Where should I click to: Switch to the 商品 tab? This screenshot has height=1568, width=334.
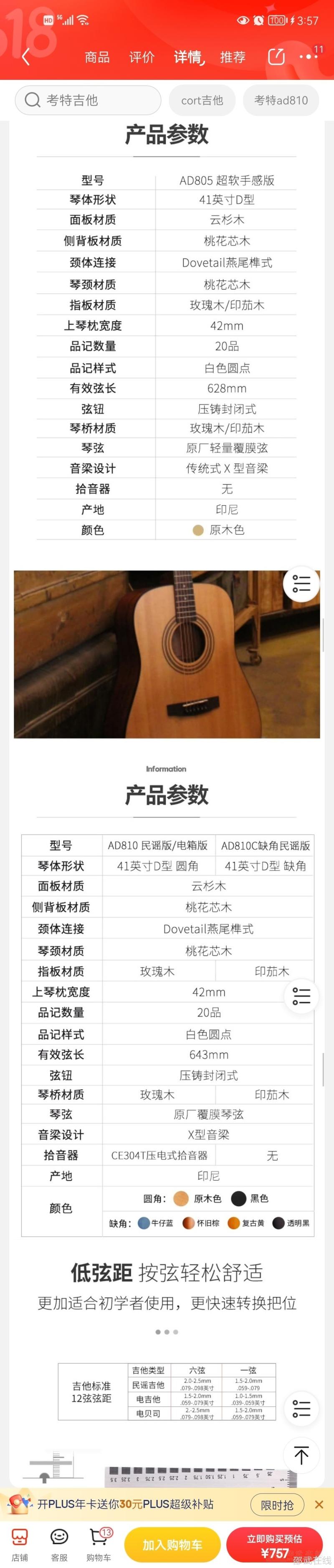pos(97,57)
